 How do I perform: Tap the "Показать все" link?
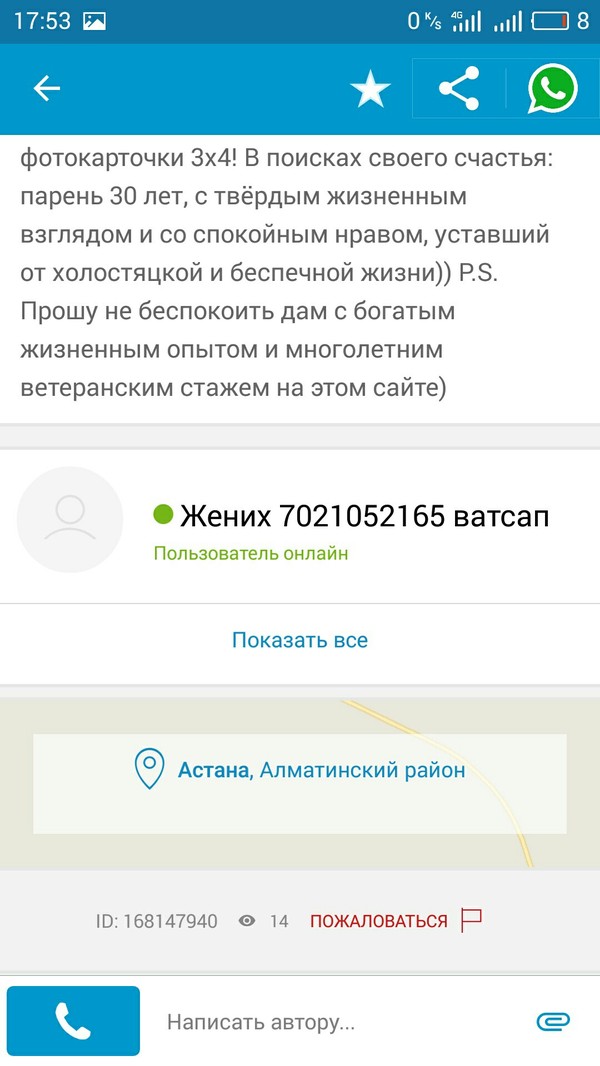point(300,640)
